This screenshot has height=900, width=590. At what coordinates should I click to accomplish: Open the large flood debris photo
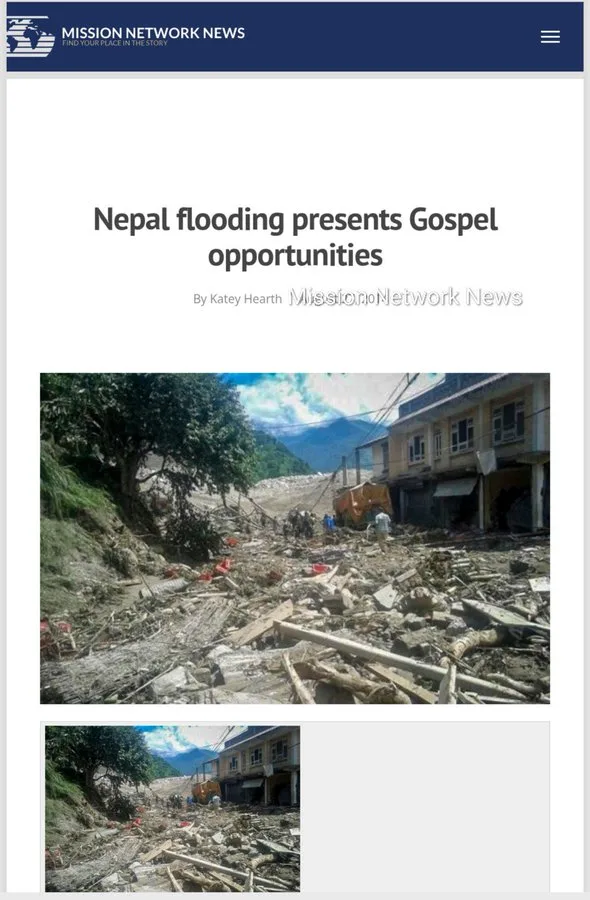click(294, 538)
